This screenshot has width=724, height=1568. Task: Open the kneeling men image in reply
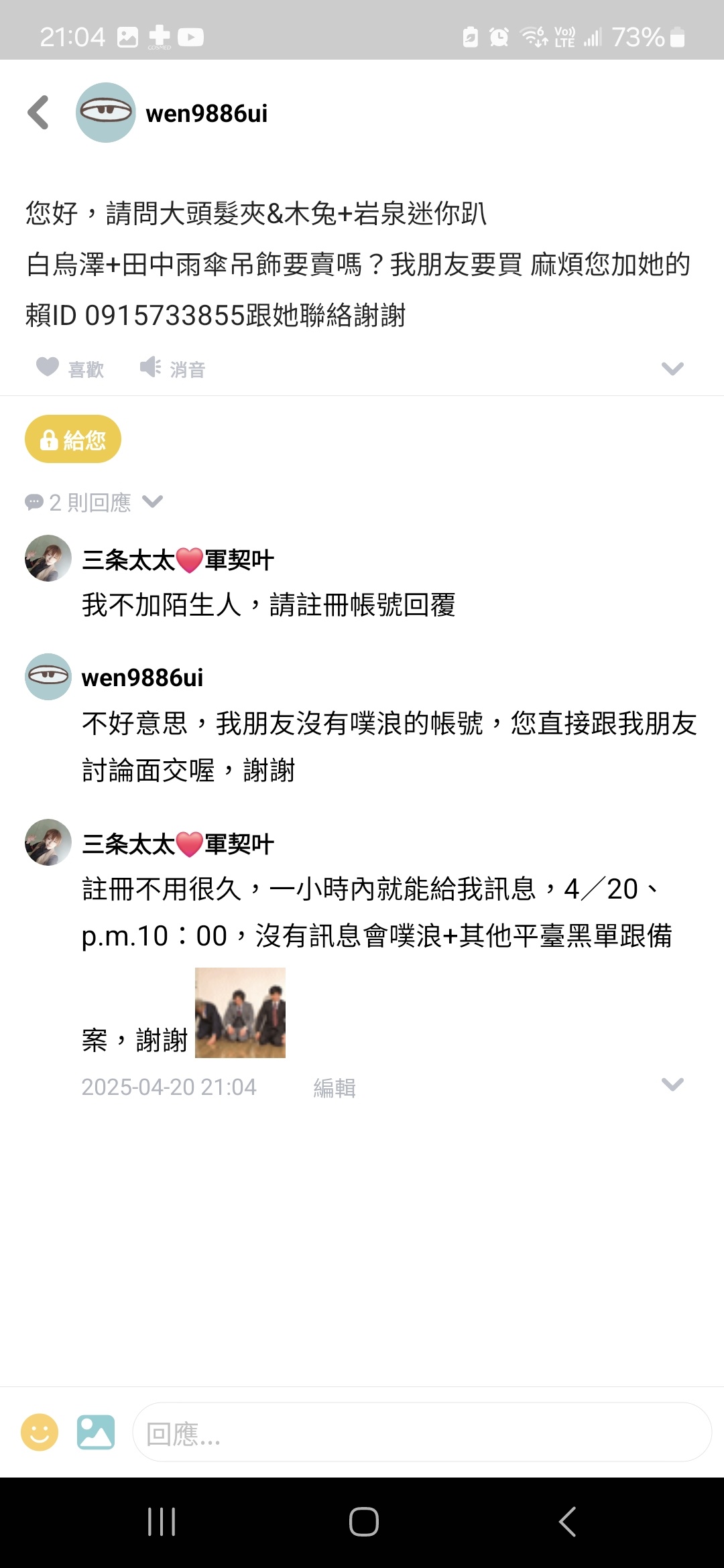(240, 1012)
